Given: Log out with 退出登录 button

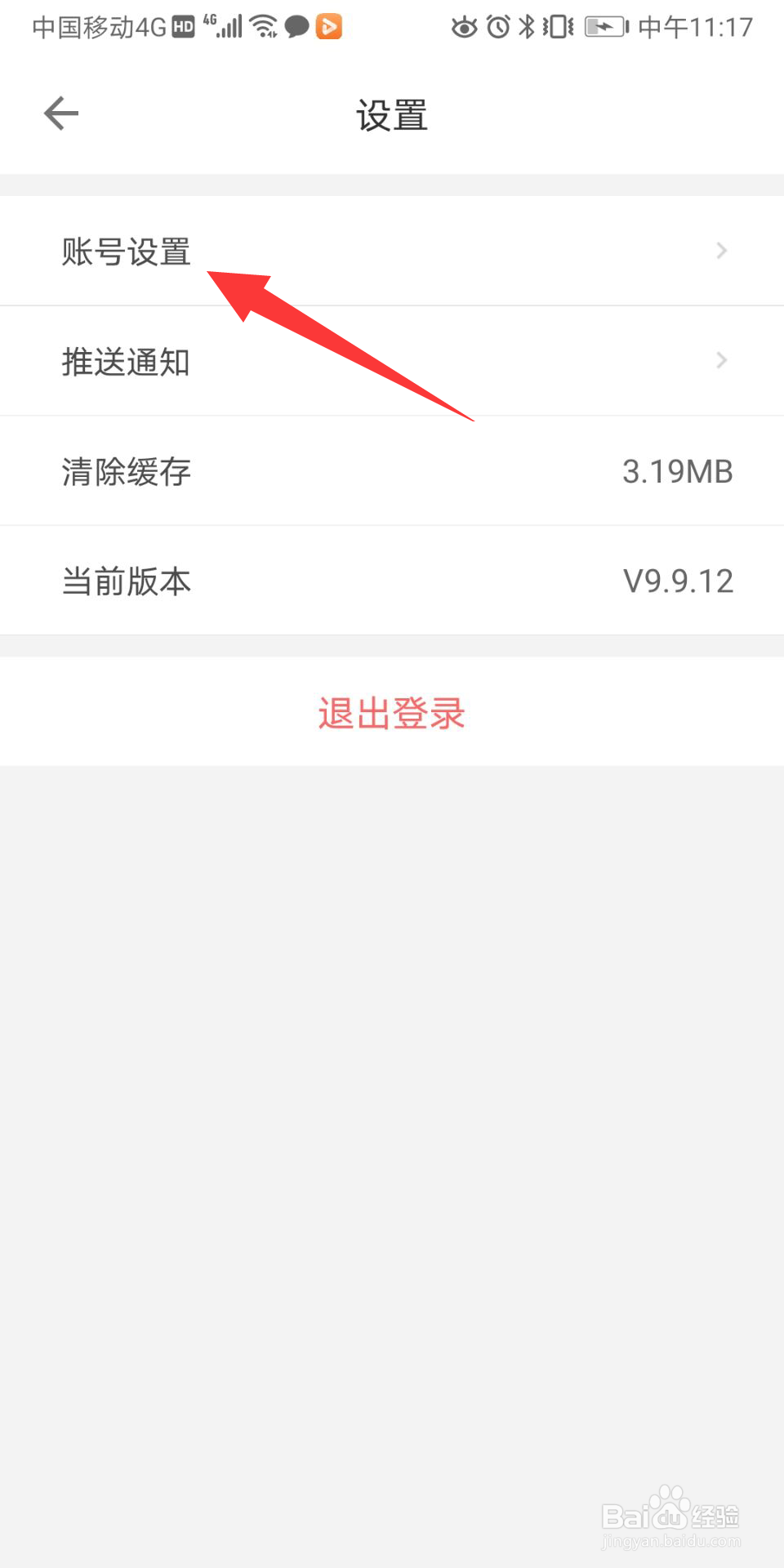Looking at the screenshot, I should click(x=392, y=712).
